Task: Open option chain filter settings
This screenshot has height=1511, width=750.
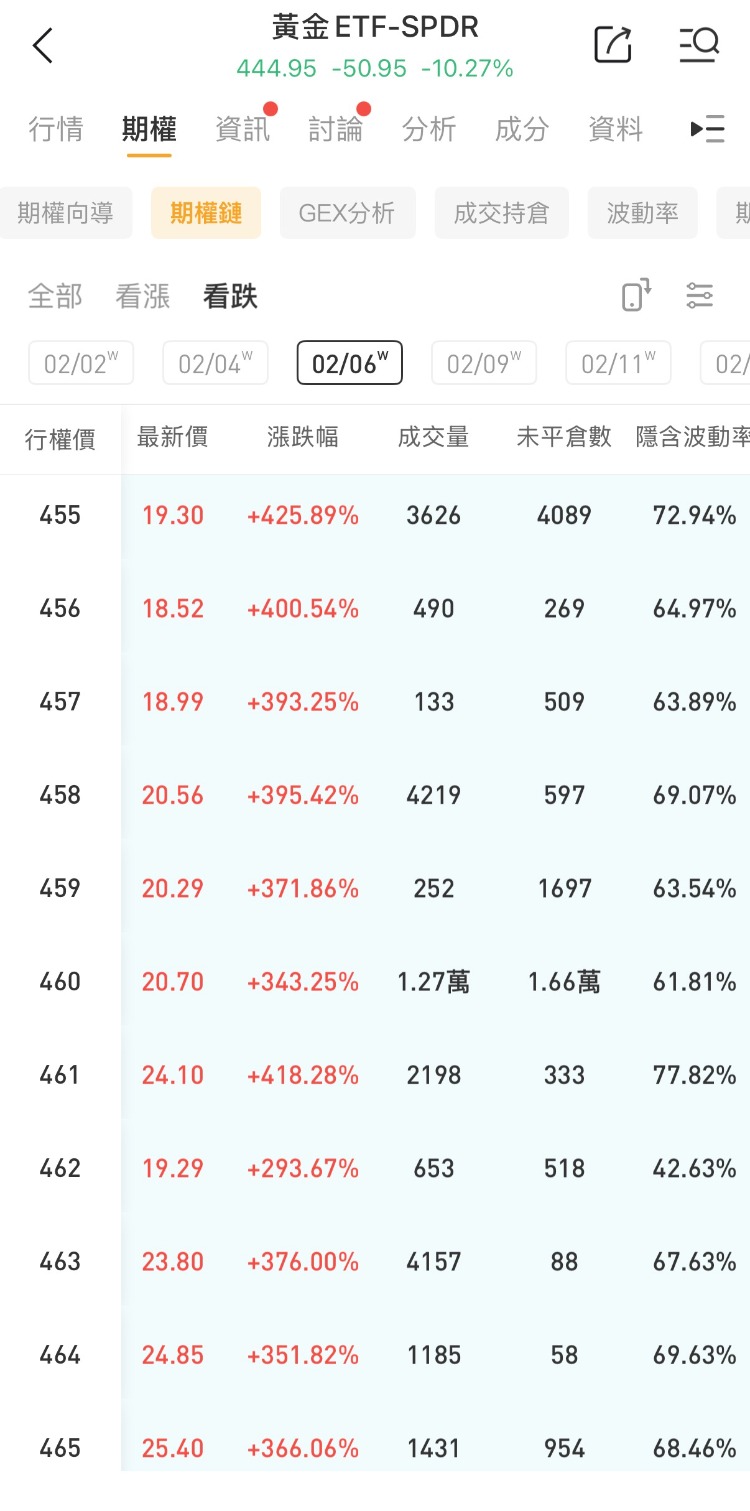Action: (699, 295)
